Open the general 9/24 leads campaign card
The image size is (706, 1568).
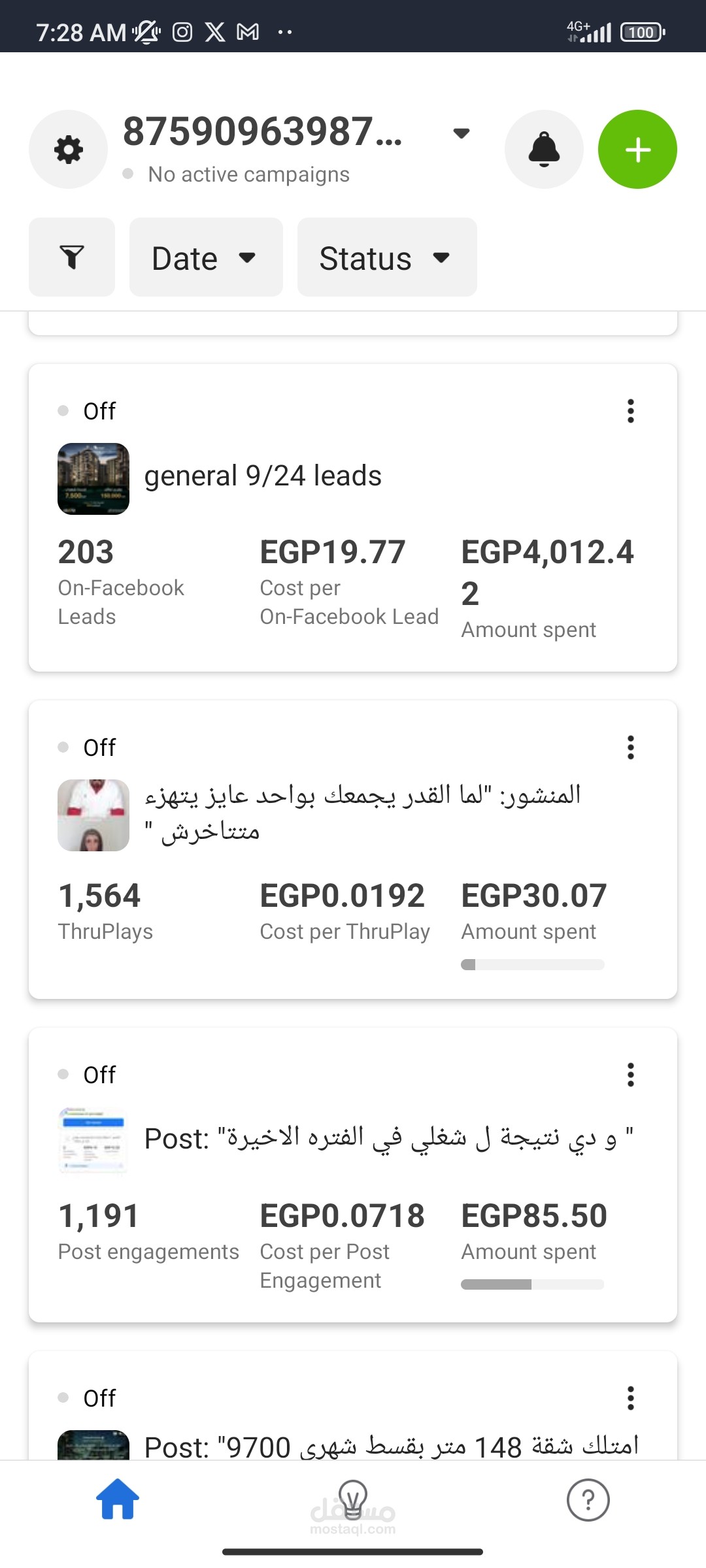pyautogui.click(x=353, y=517)
